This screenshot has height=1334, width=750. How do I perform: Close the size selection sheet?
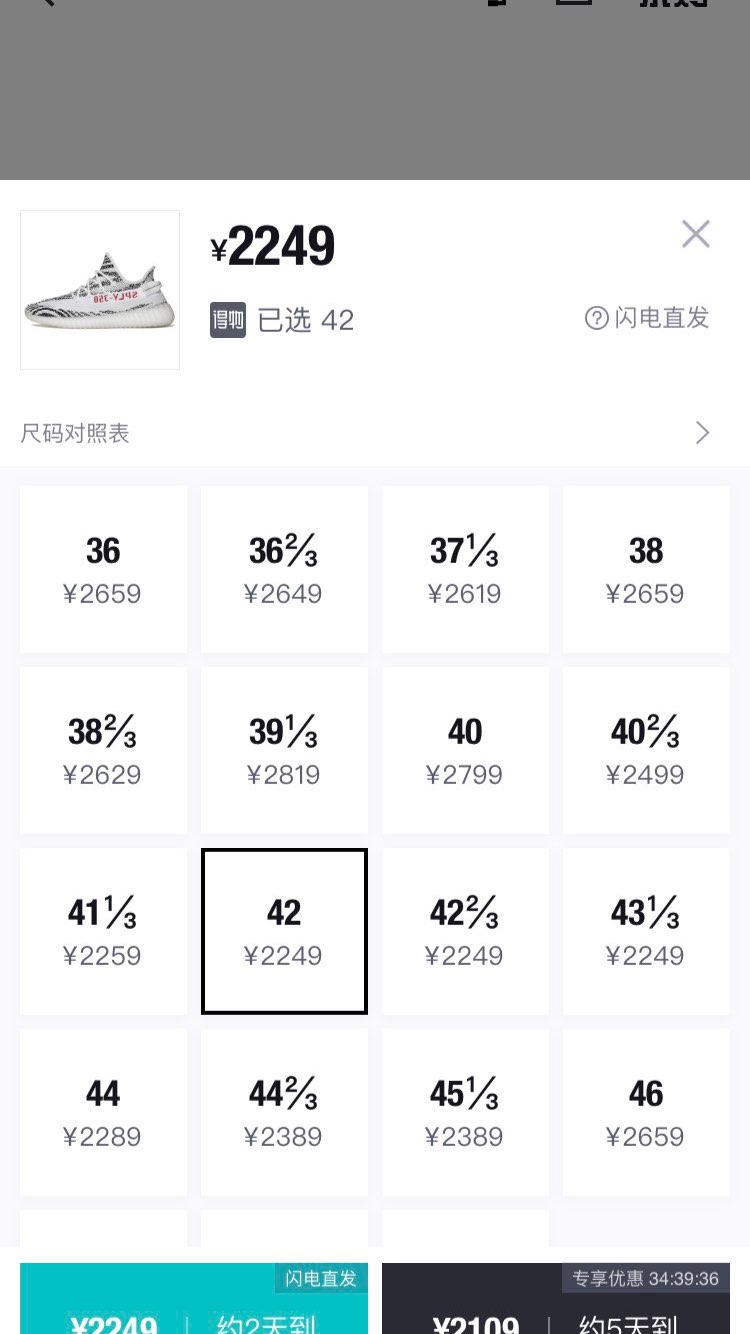click(x=696, y=234)
